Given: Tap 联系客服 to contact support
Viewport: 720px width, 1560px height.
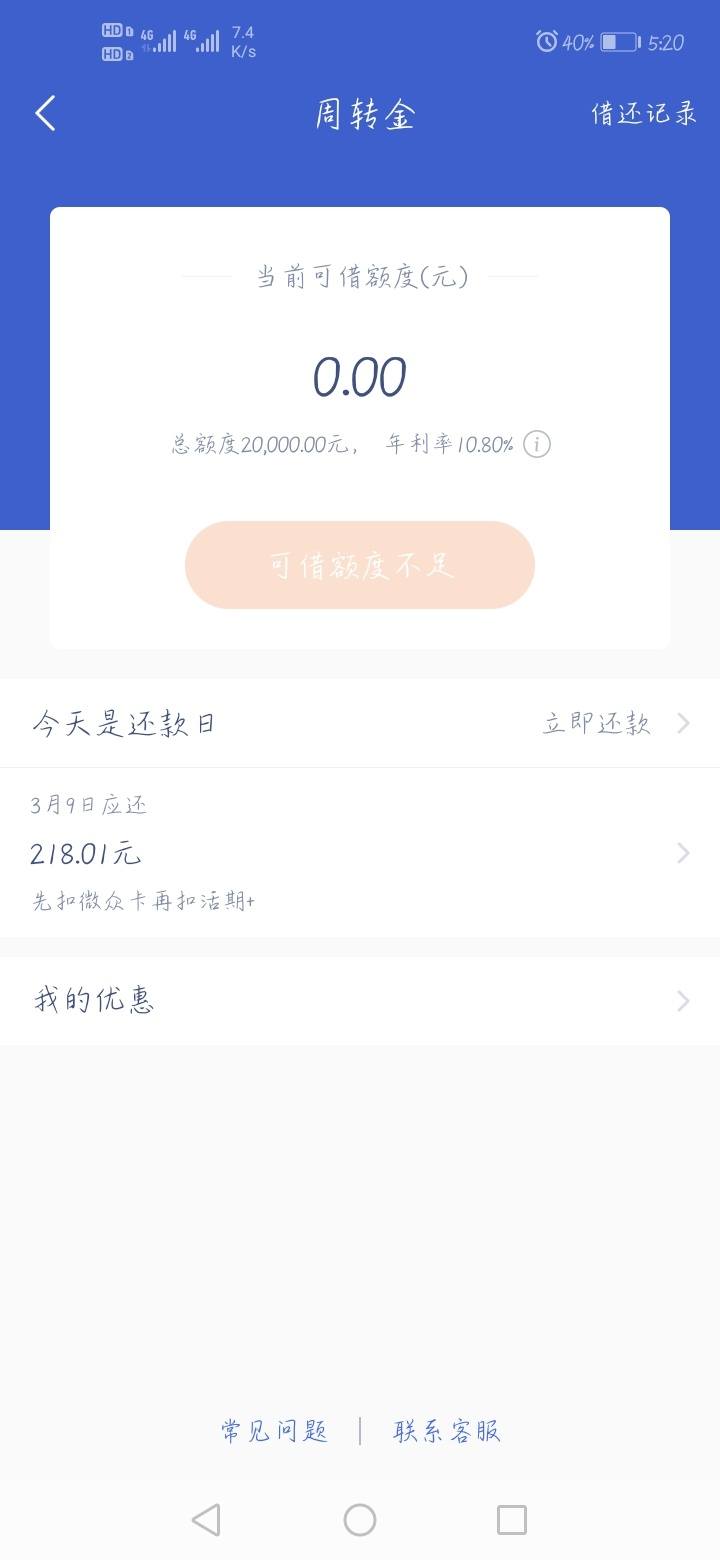Looking at the screenshot, I should 446,1431.
